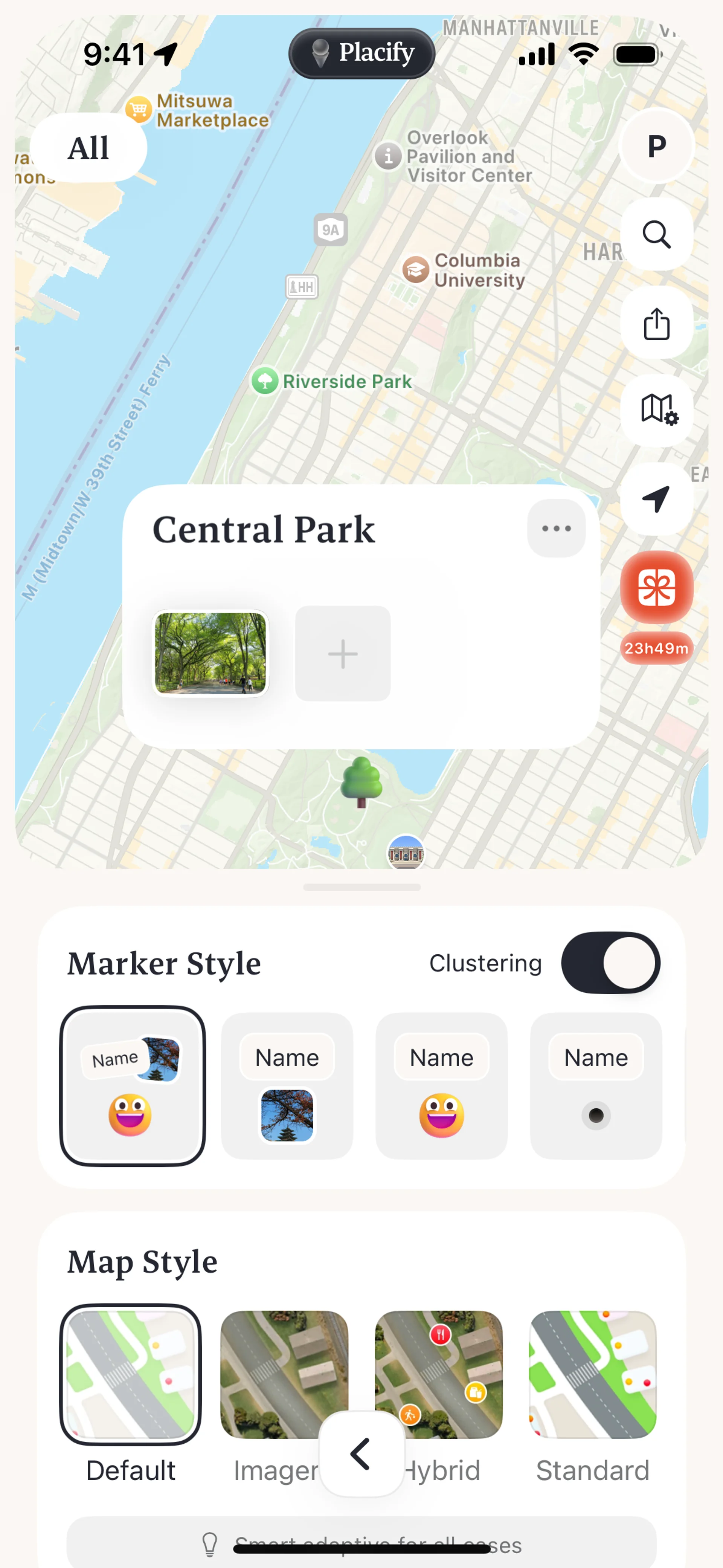Select marker style with name and photo
This screenshot has width=723, height=1568.
[287, 1086]
